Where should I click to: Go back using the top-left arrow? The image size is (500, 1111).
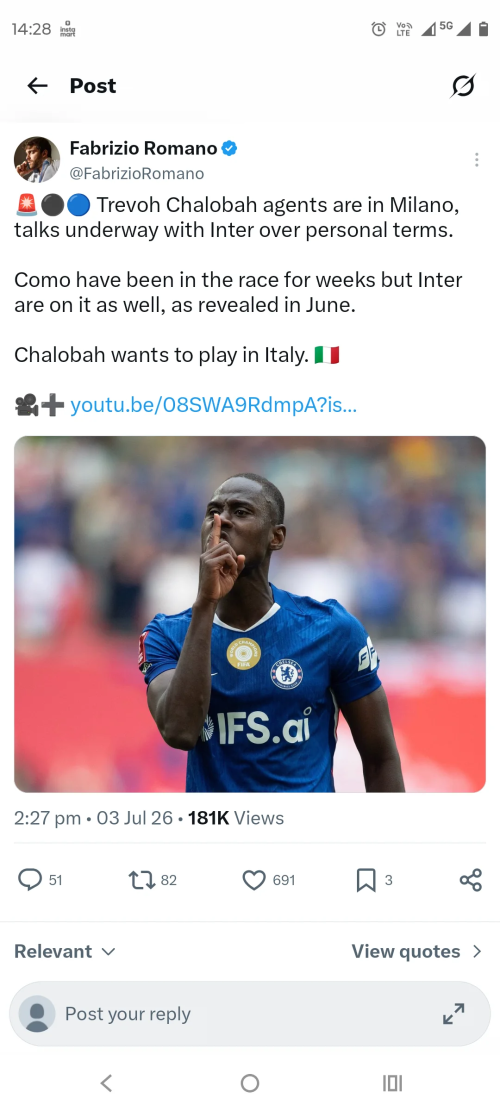click(x=37, y=86)
